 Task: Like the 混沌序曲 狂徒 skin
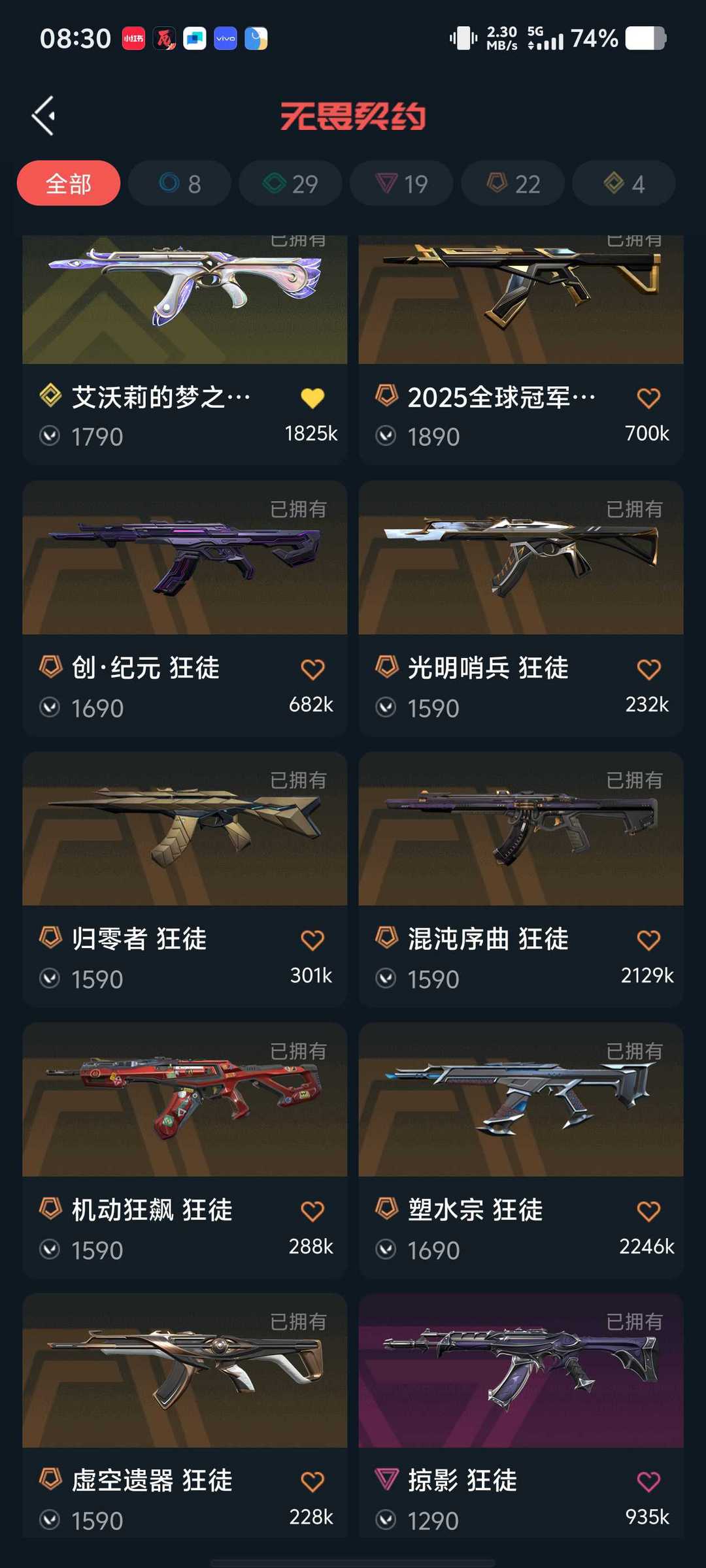648,940
